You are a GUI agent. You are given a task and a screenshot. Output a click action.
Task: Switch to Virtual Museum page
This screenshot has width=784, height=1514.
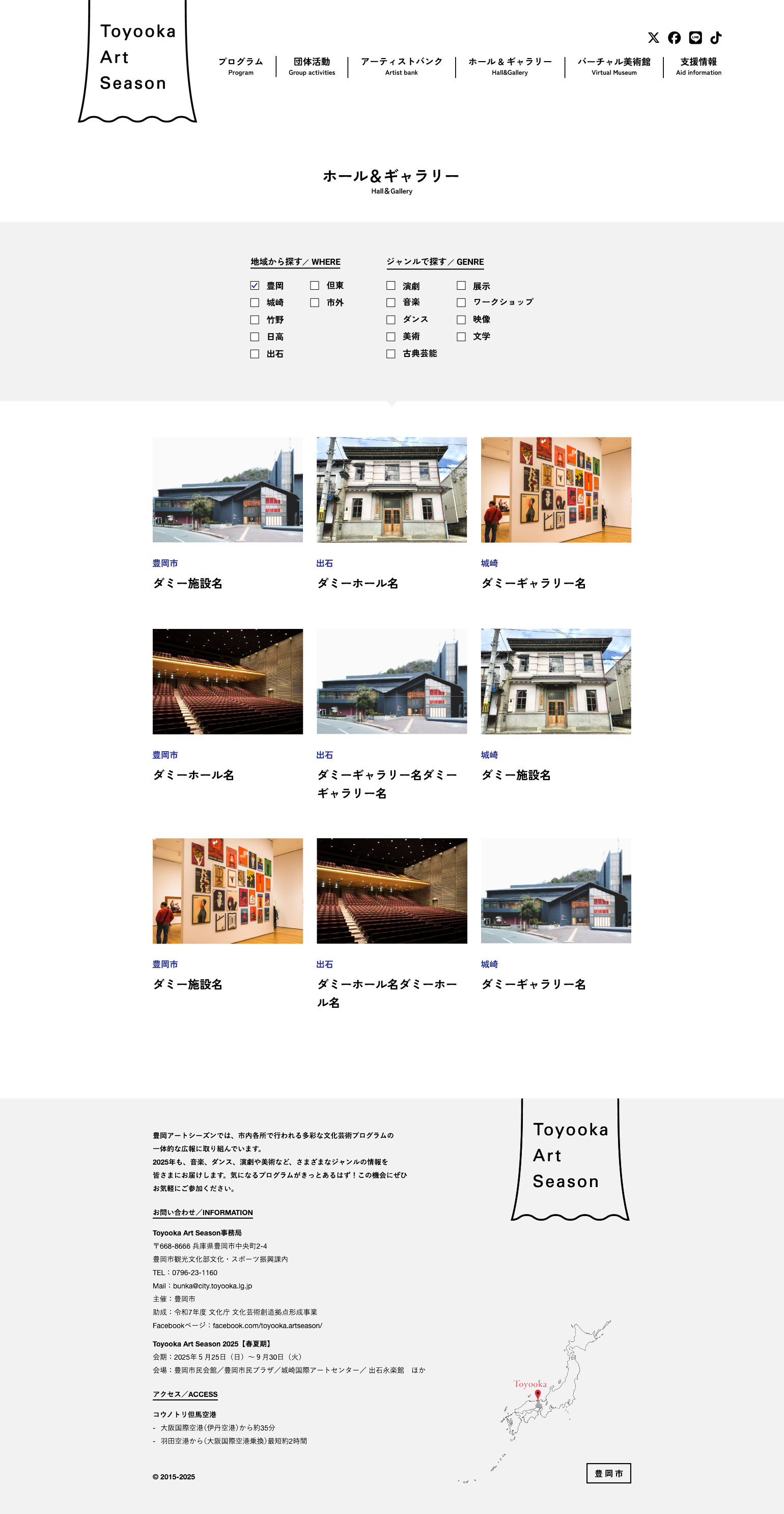[613, 66]
